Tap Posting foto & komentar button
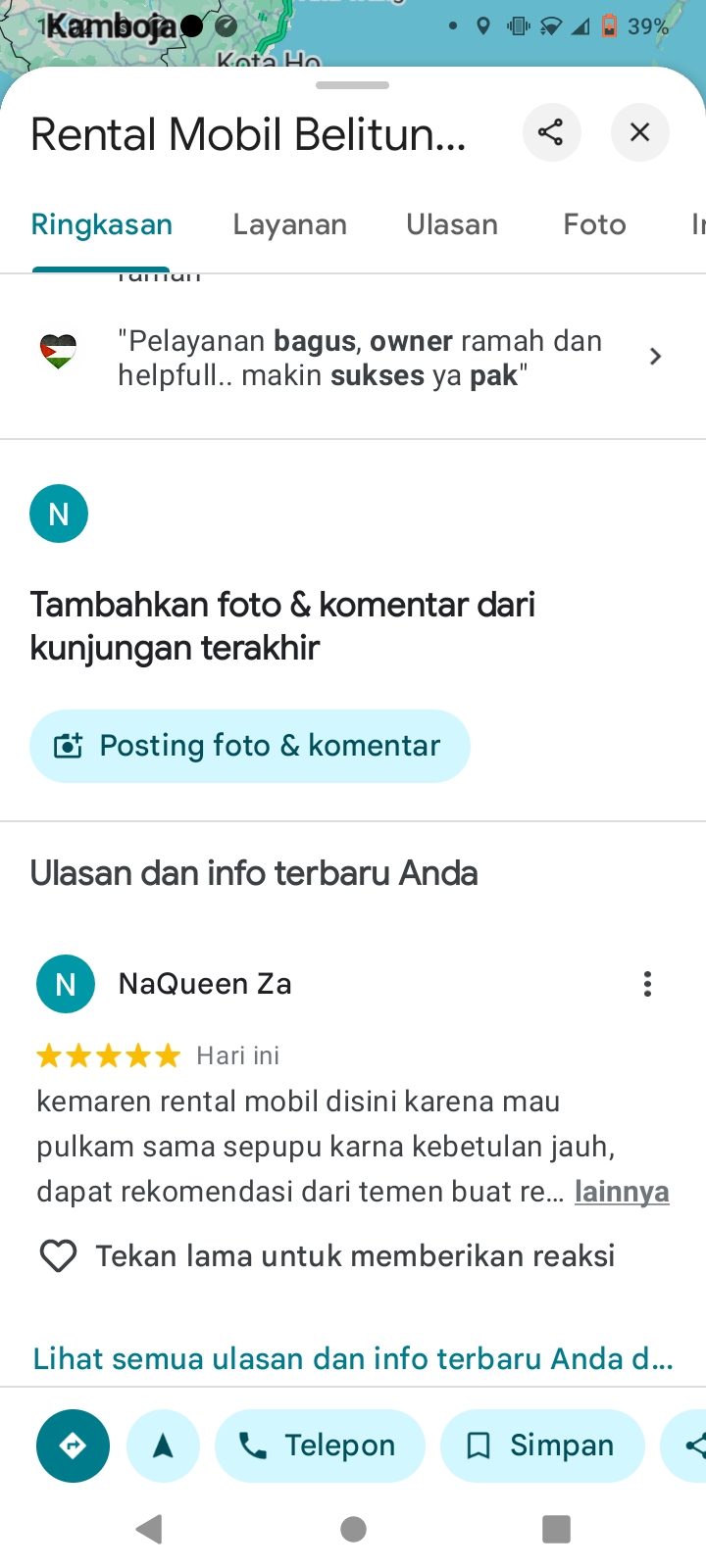Image resolution: width=706 pixels, height=1568 pixels. [x=250, y=746]
